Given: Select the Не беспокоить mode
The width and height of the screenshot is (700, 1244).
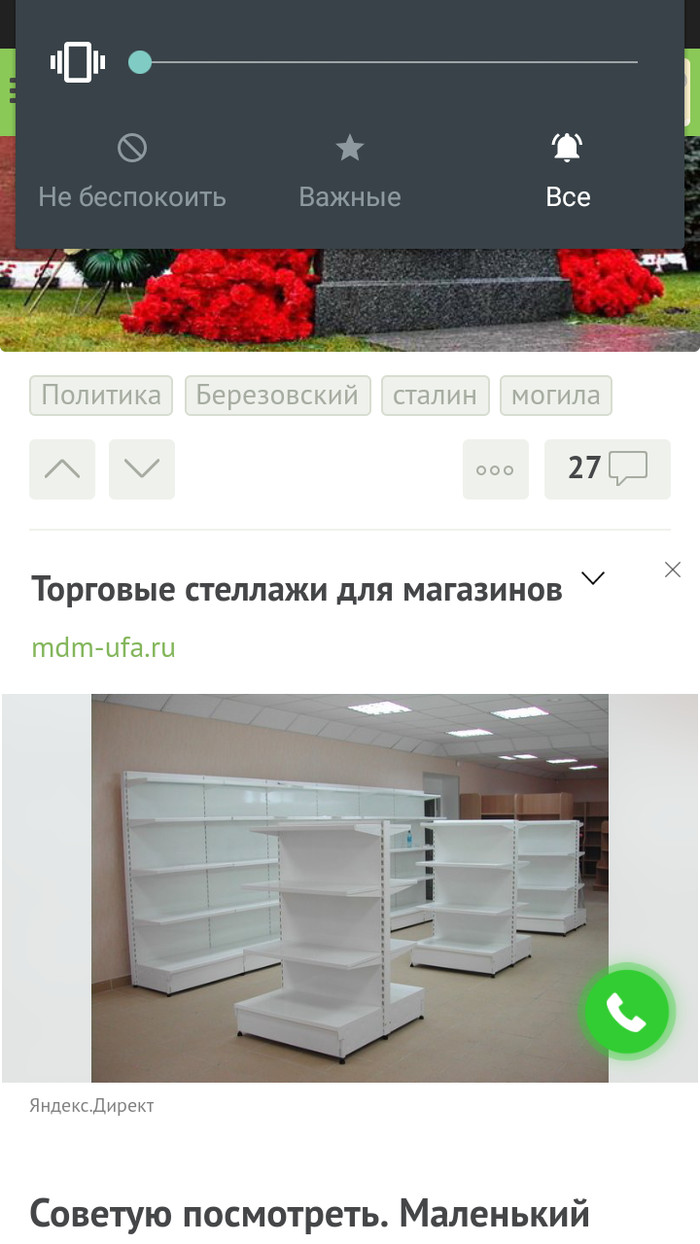Looking at the screenshot, I should coord(132,172).
